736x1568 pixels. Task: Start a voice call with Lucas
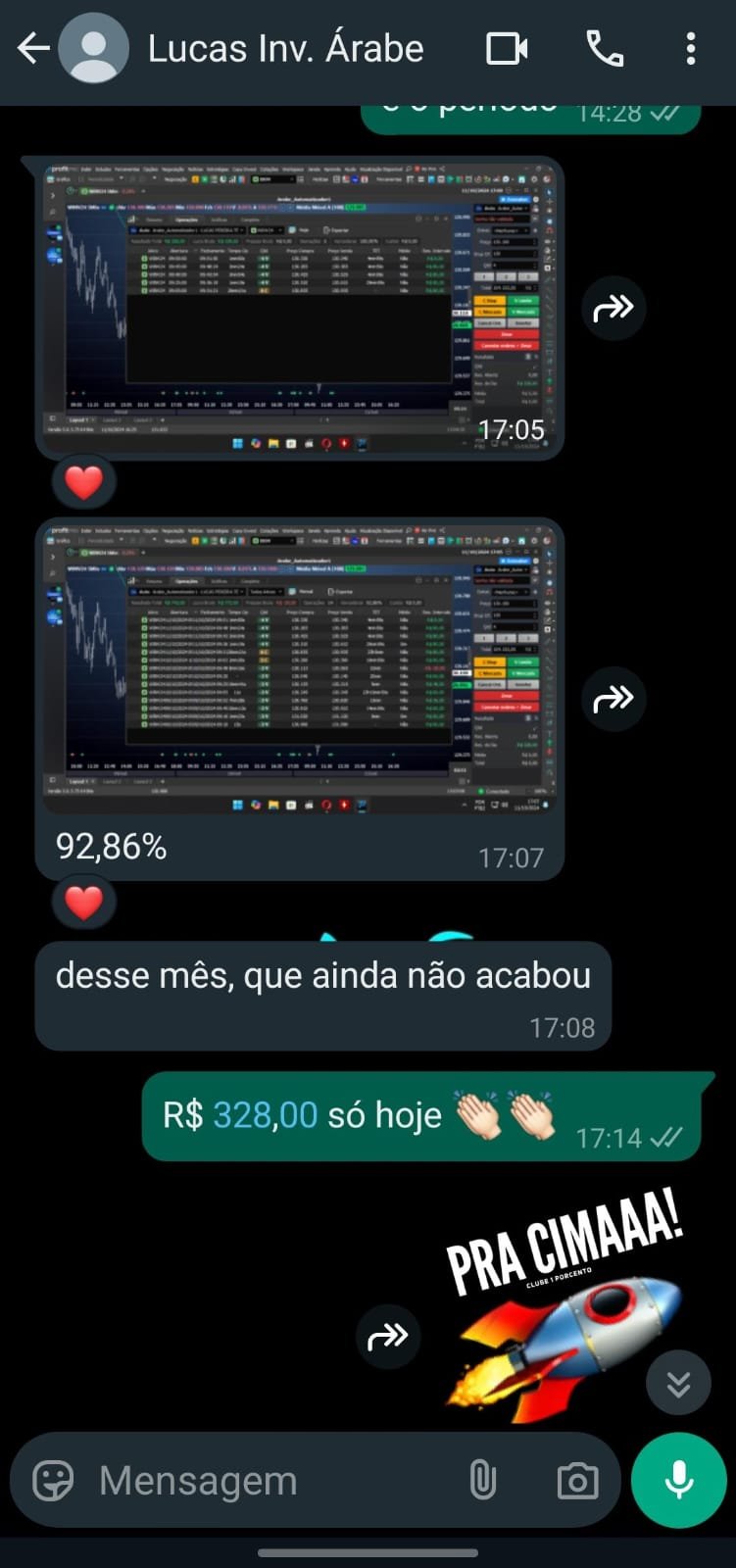click(604, 48)
